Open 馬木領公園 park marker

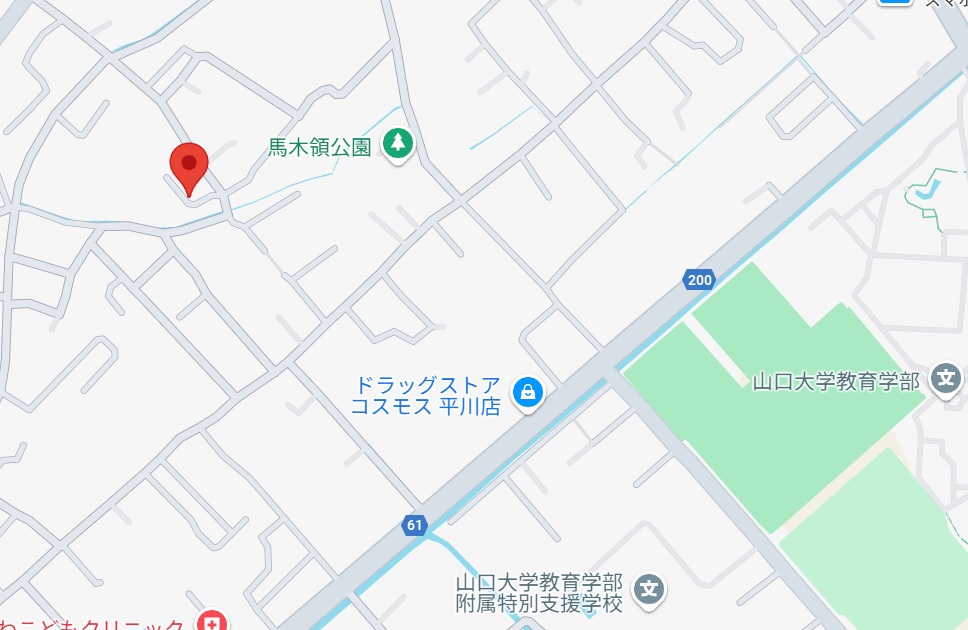click(399, 144)
